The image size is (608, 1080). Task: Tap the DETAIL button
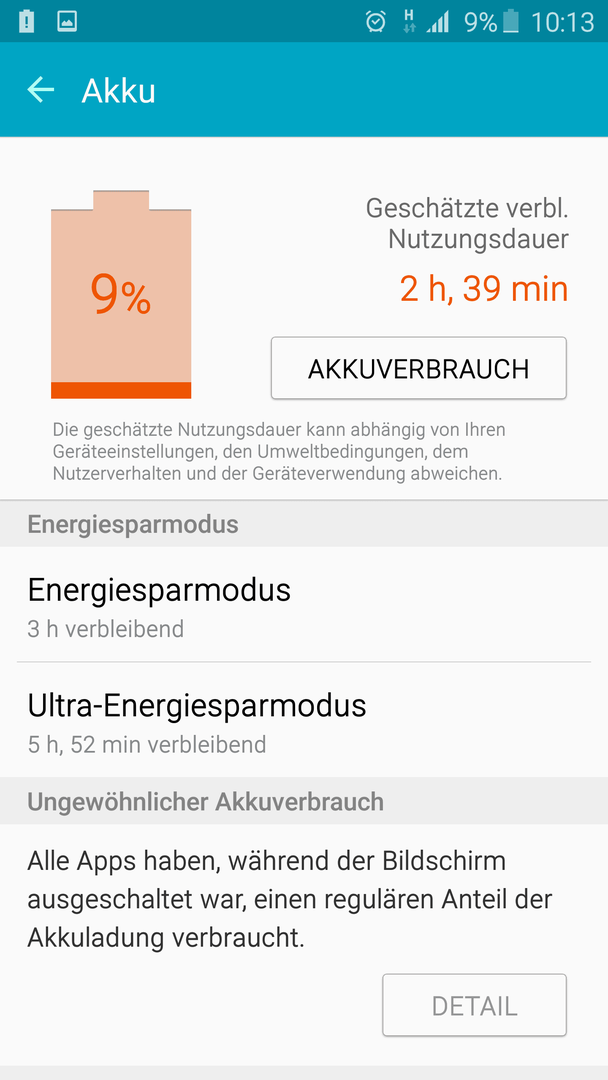[x=474, y=1005]
